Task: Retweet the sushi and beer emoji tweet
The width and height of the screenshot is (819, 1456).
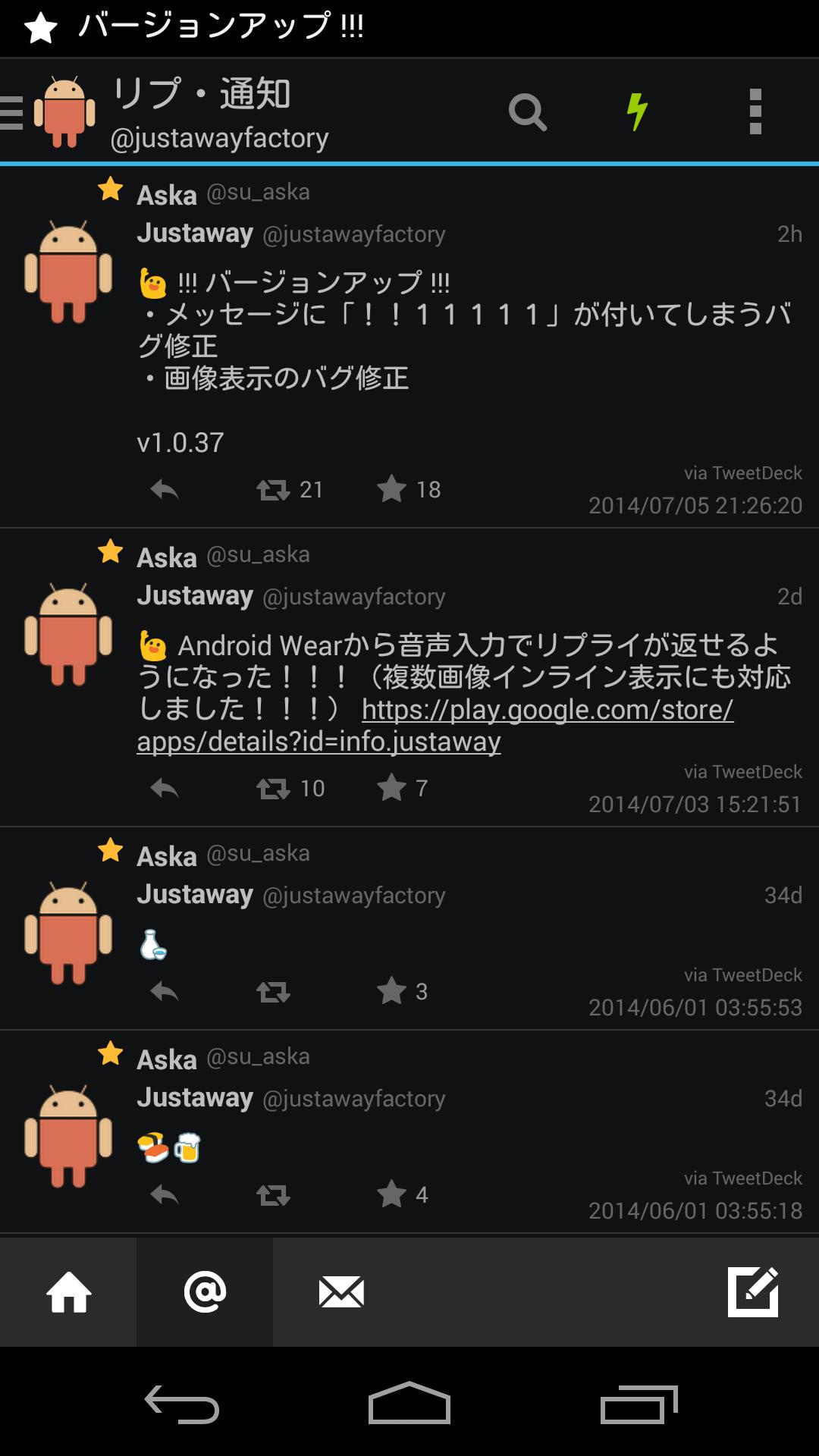Action: coord(273,1195)
